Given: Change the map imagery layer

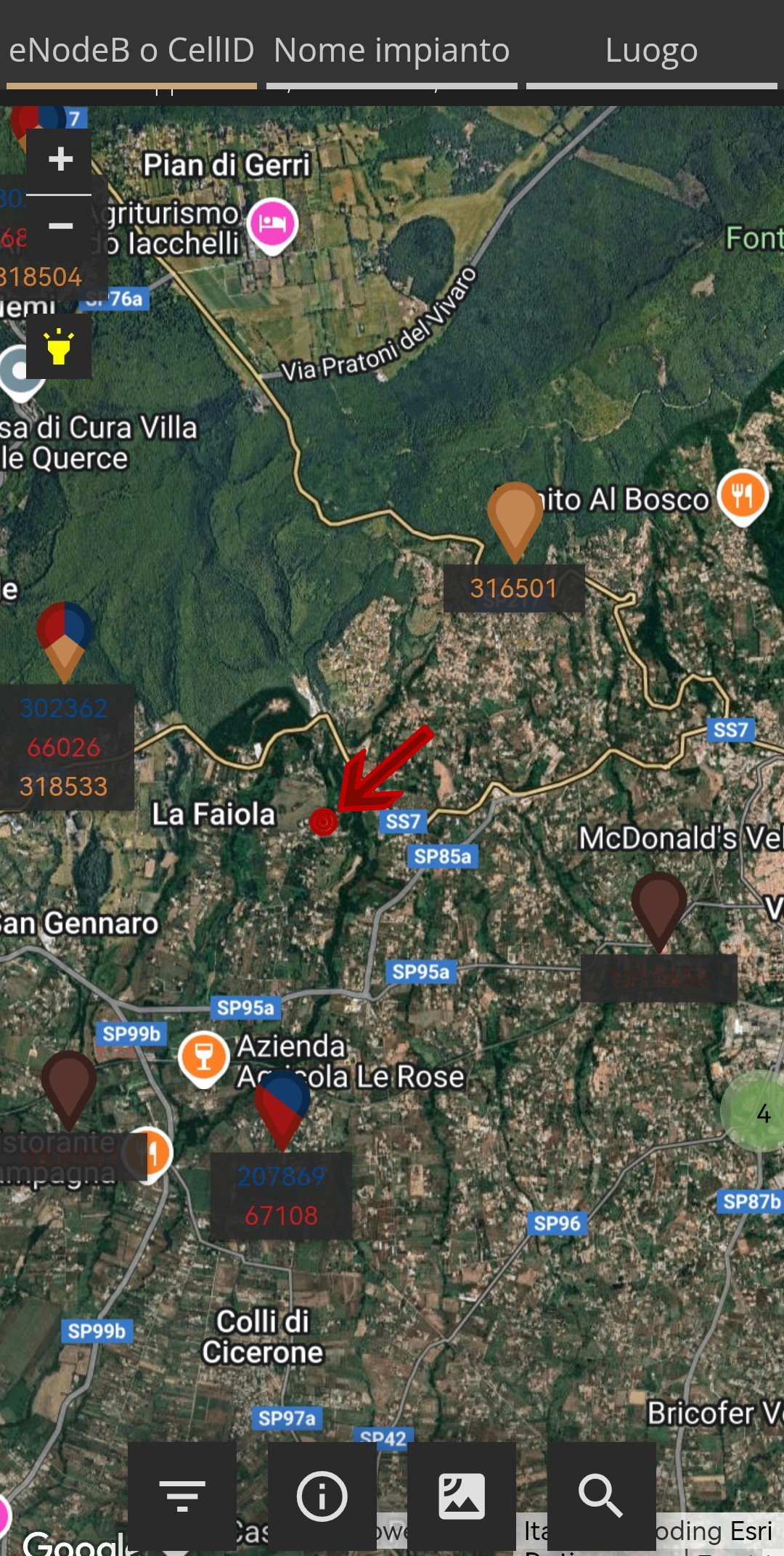Looking at the screenshot, I should pos(462,1496).
